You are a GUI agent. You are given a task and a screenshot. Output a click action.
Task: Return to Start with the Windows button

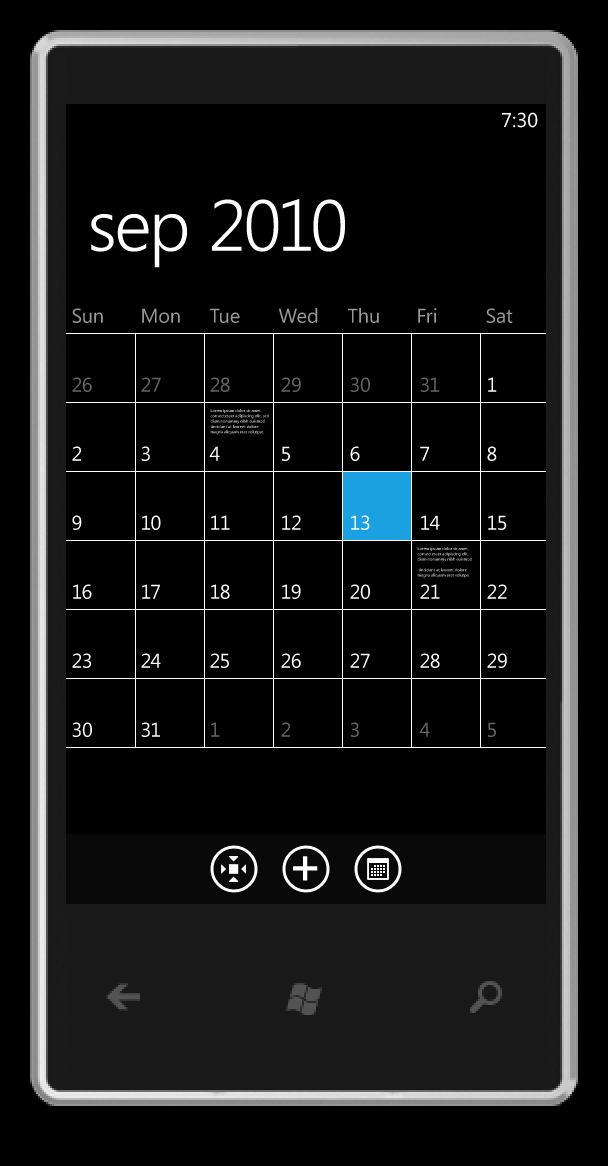[x=304, y=998]
